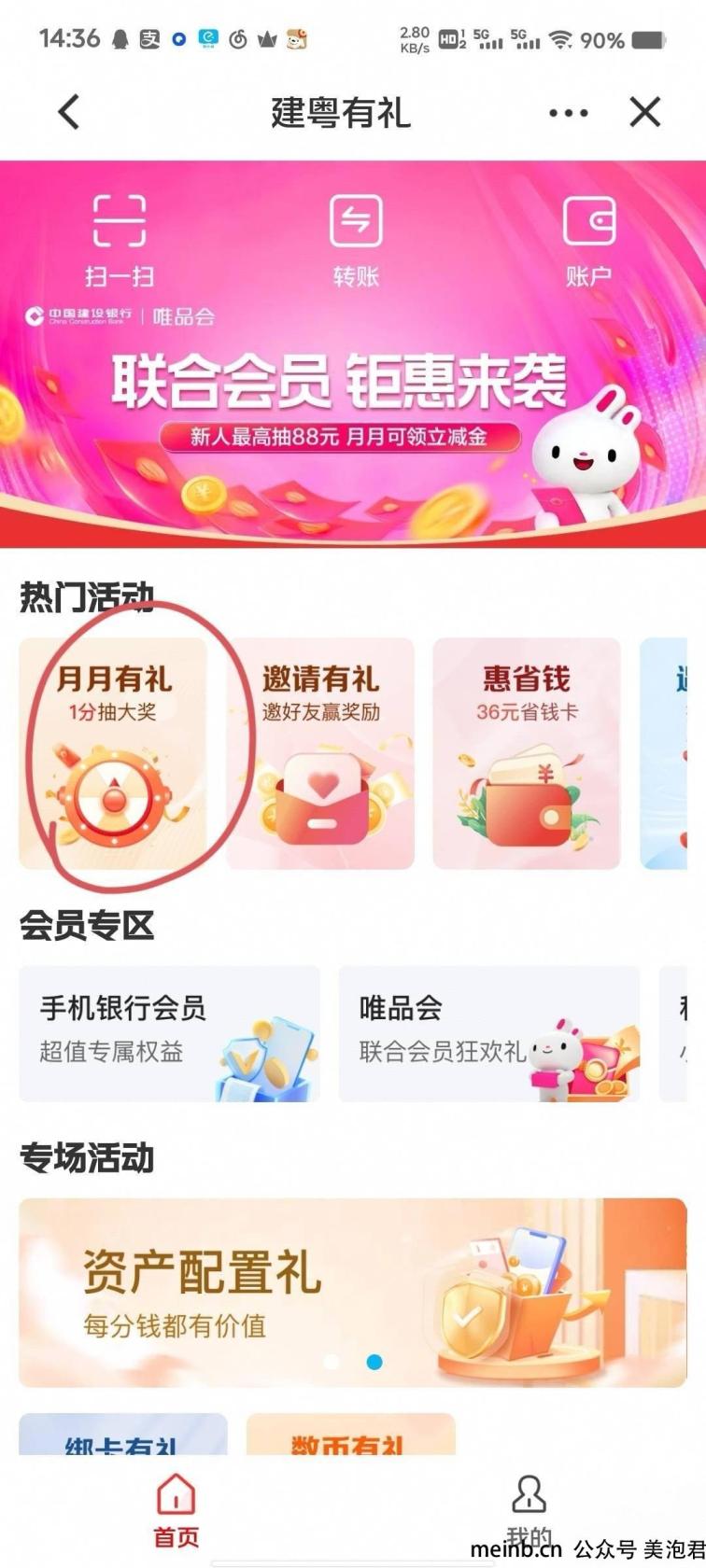
Task: Open 扫一扫 scanner
Action: pyautogui.click(x=120, y=238)
